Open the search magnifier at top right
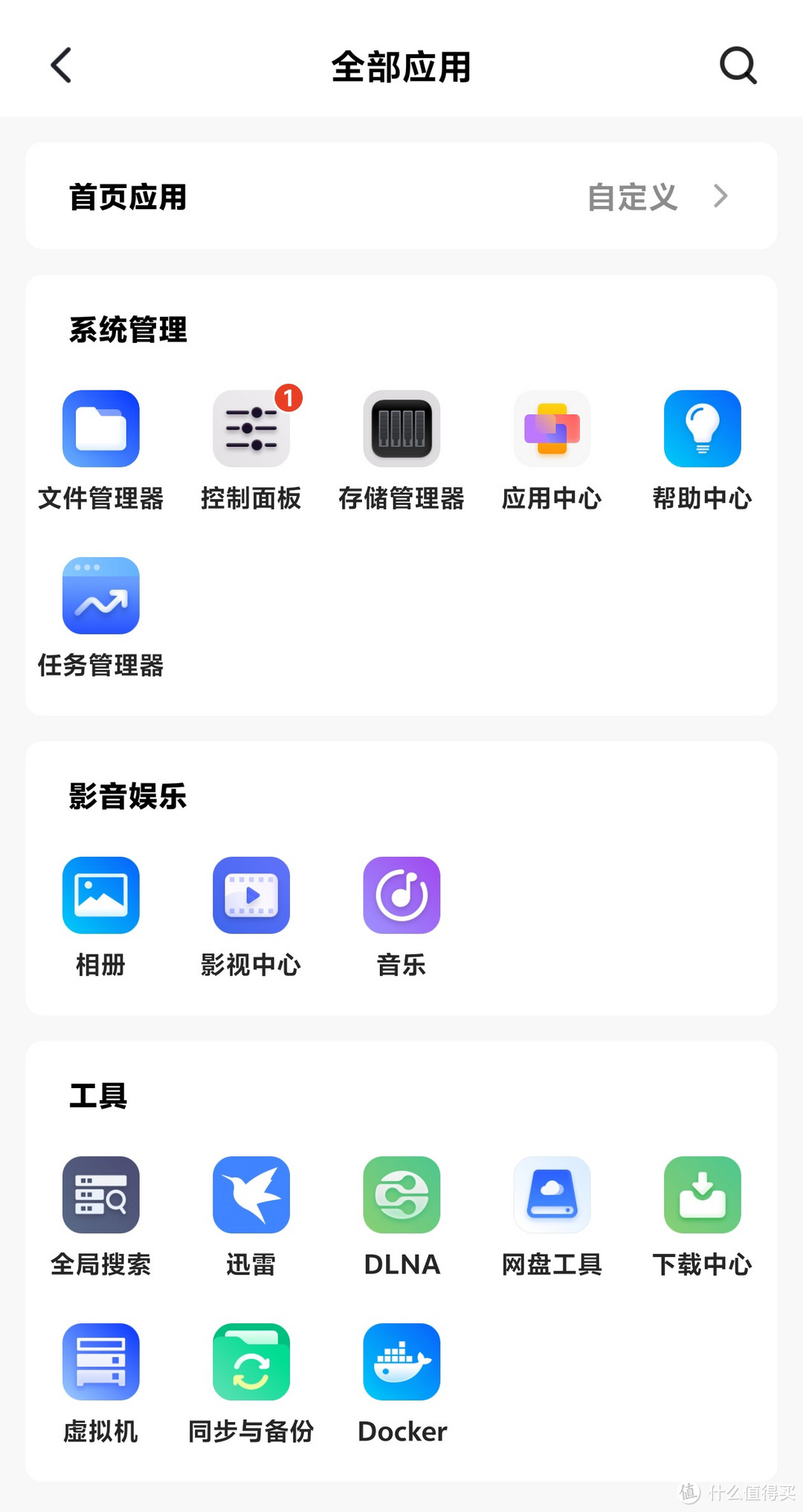 [x=738, y=65]
